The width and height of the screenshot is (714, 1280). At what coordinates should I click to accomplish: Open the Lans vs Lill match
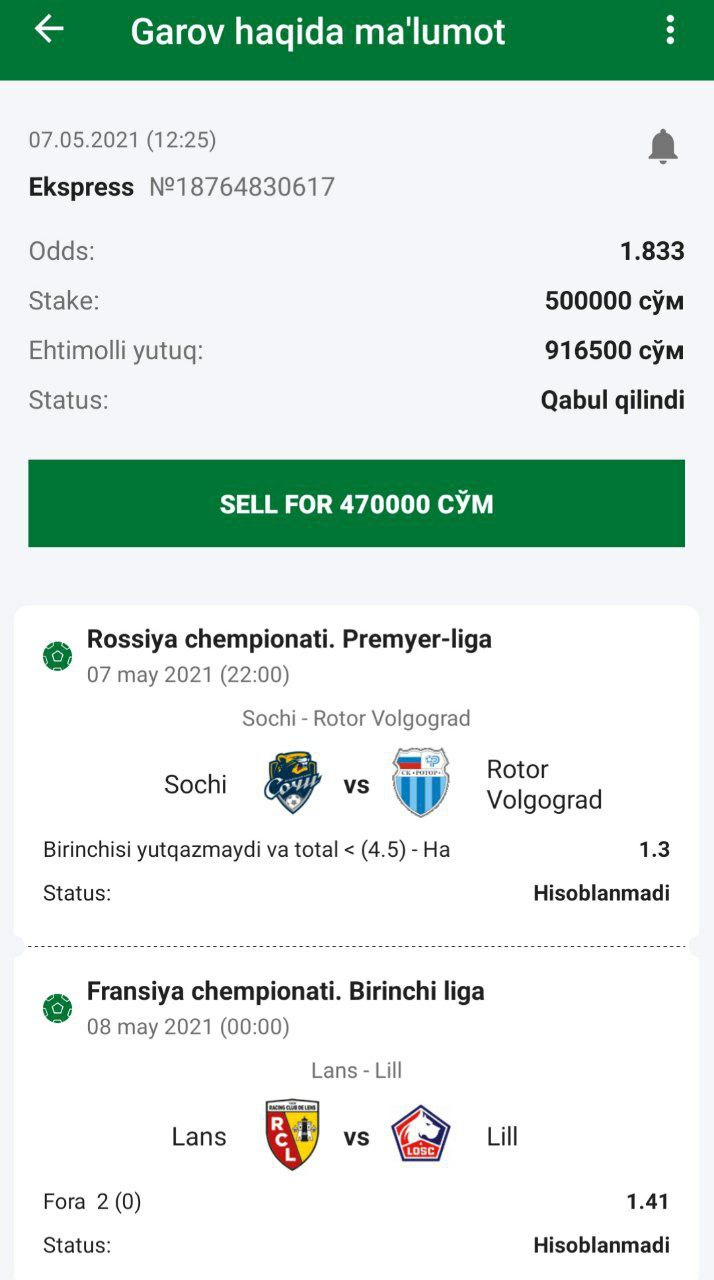coord(356,1136)
